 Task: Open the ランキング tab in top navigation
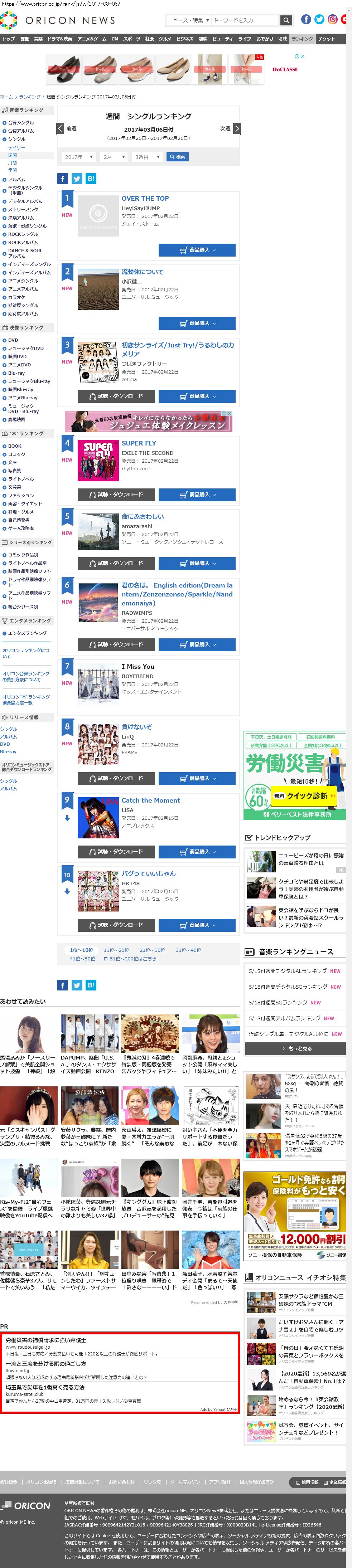(x=302, y=39)
